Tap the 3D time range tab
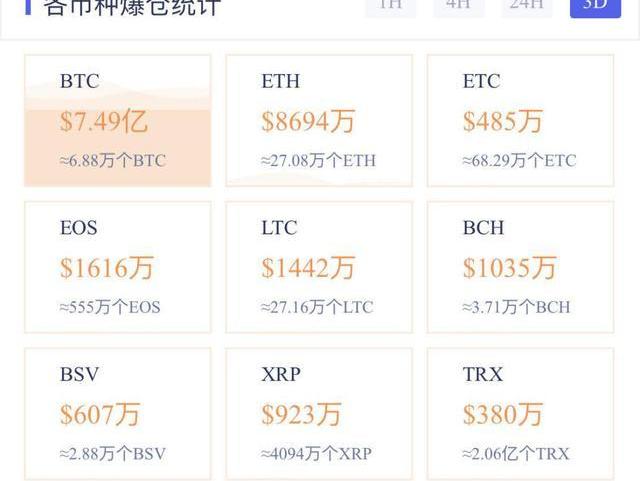 595,6
